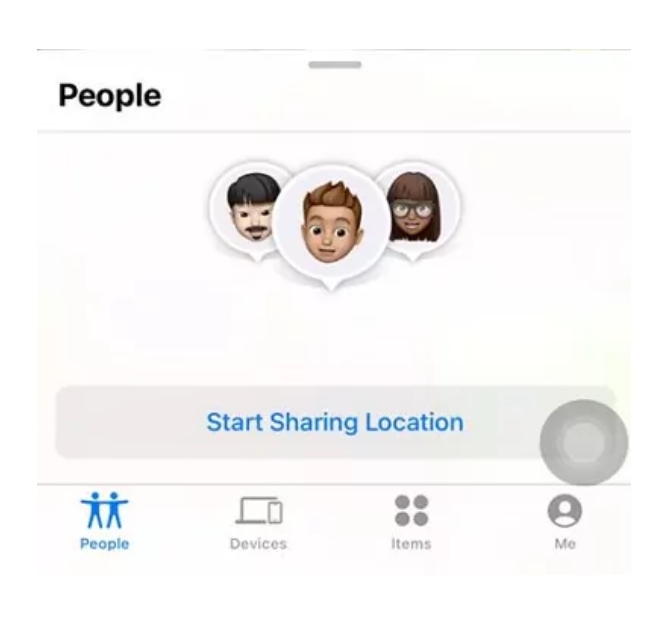Switch to the Devices tab
Image resolution: width=667 pixels, height=624 pixels.
257,521
